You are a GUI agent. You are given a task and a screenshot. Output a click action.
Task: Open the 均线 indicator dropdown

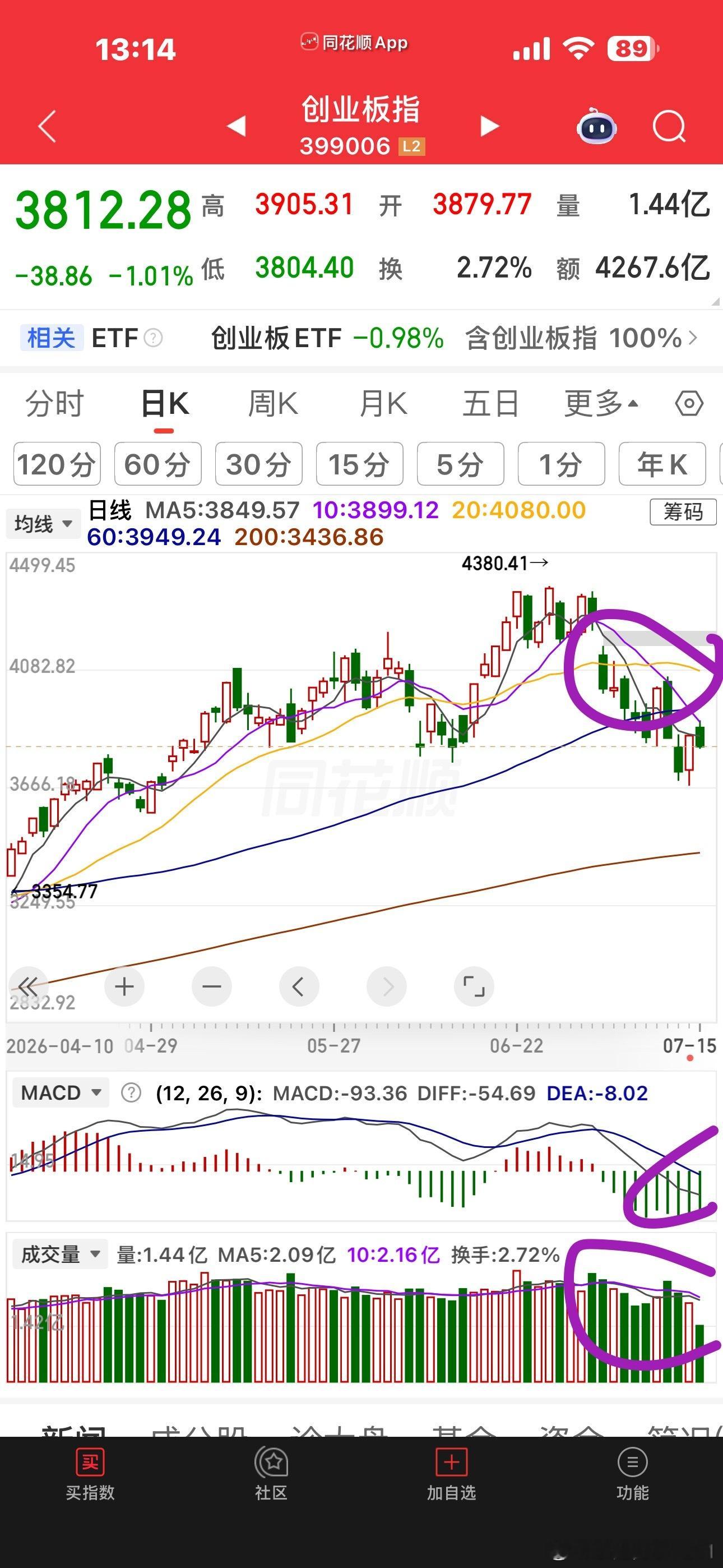coord(43,523)
